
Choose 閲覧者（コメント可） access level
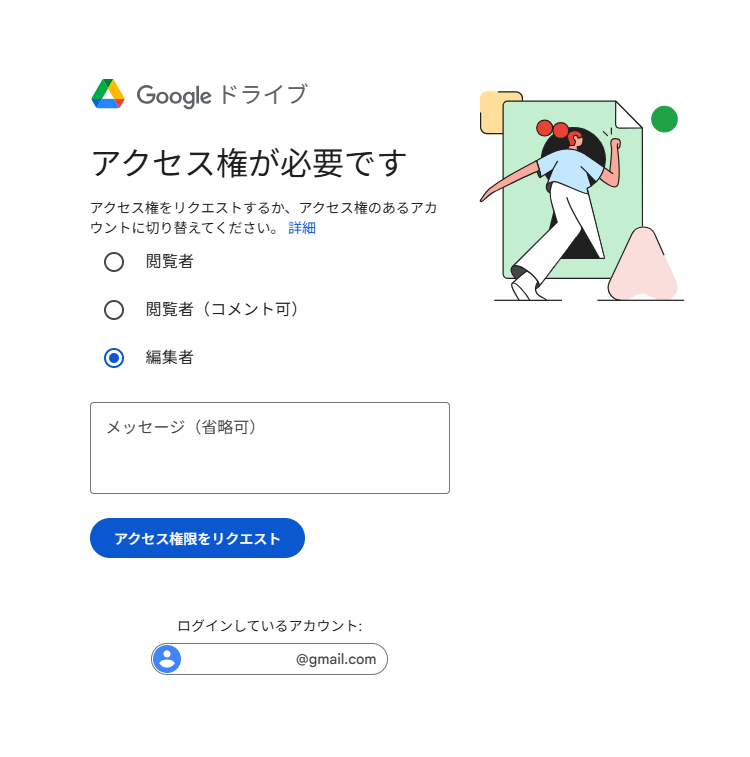click(114, 310)
